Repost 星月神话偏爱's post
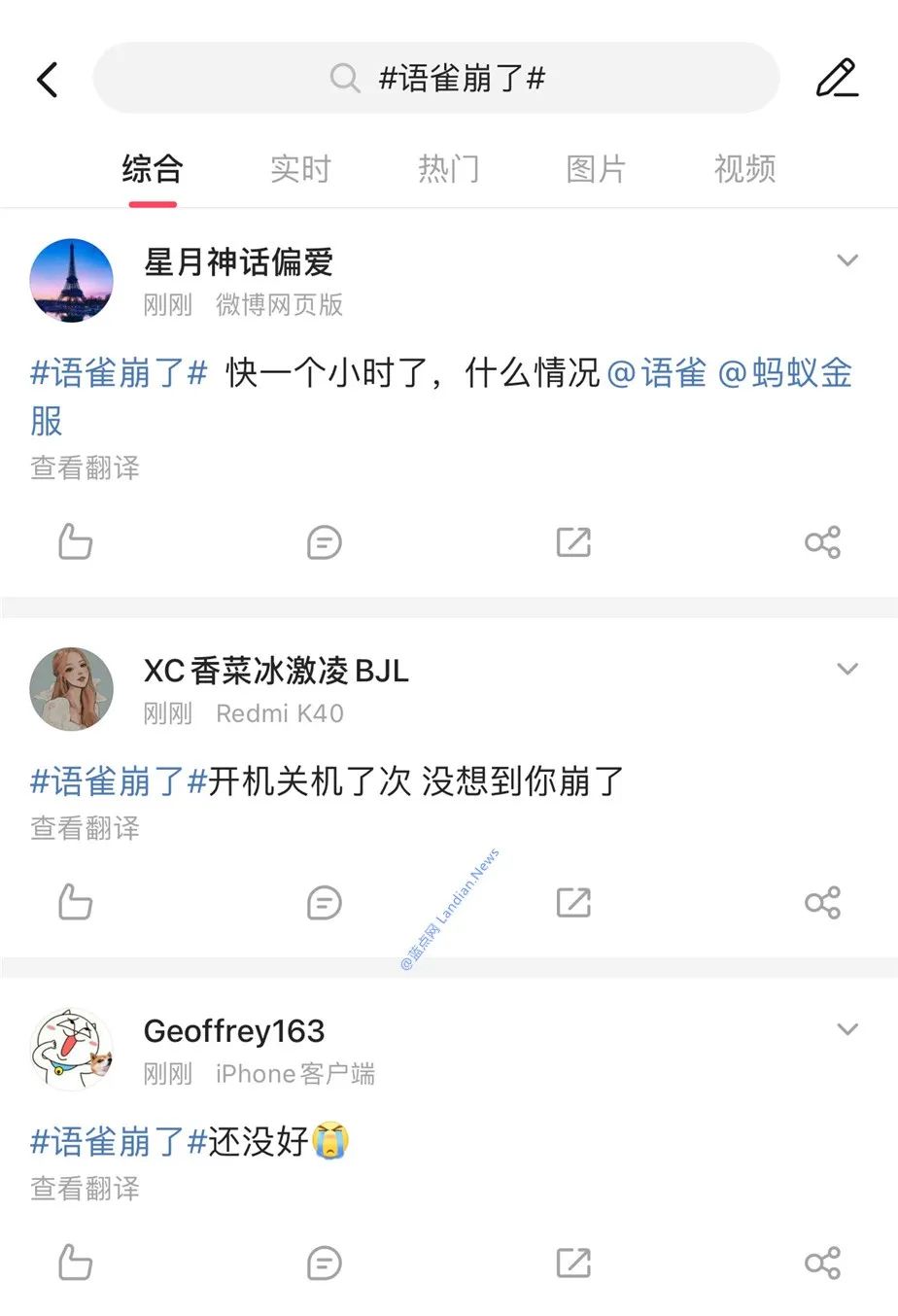The width and height of the screenshot is (898, 1316). click(573, 541)
